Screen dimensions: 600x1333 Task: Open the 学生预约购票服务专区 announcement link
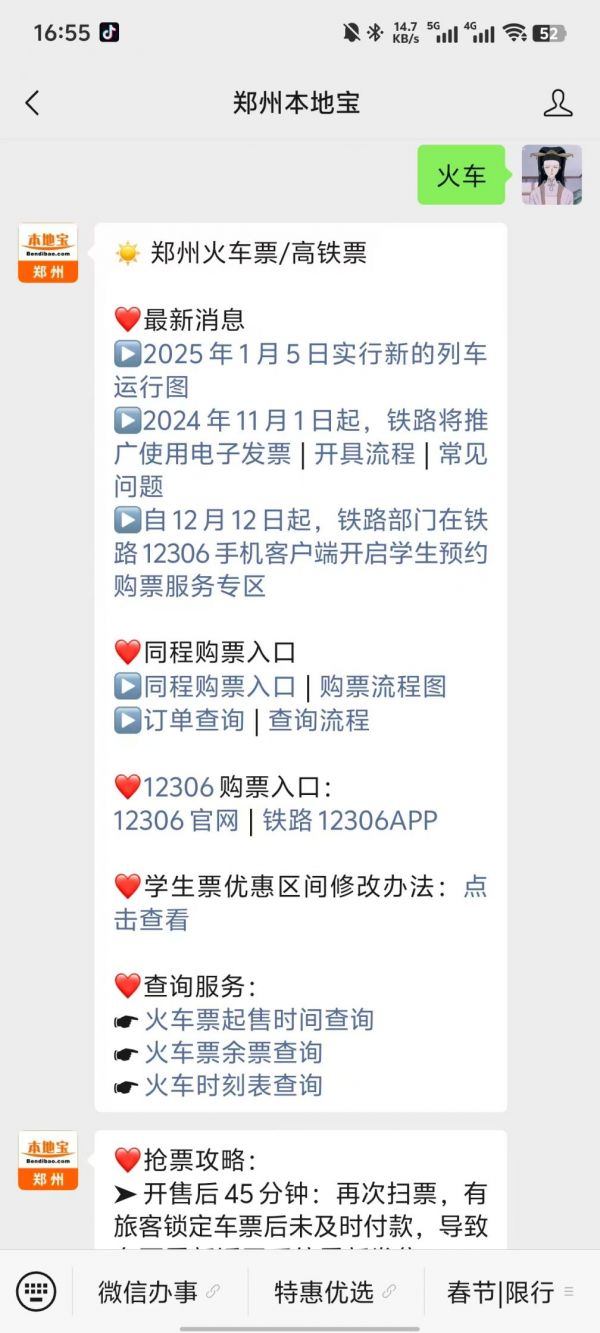tap(300, 553)
